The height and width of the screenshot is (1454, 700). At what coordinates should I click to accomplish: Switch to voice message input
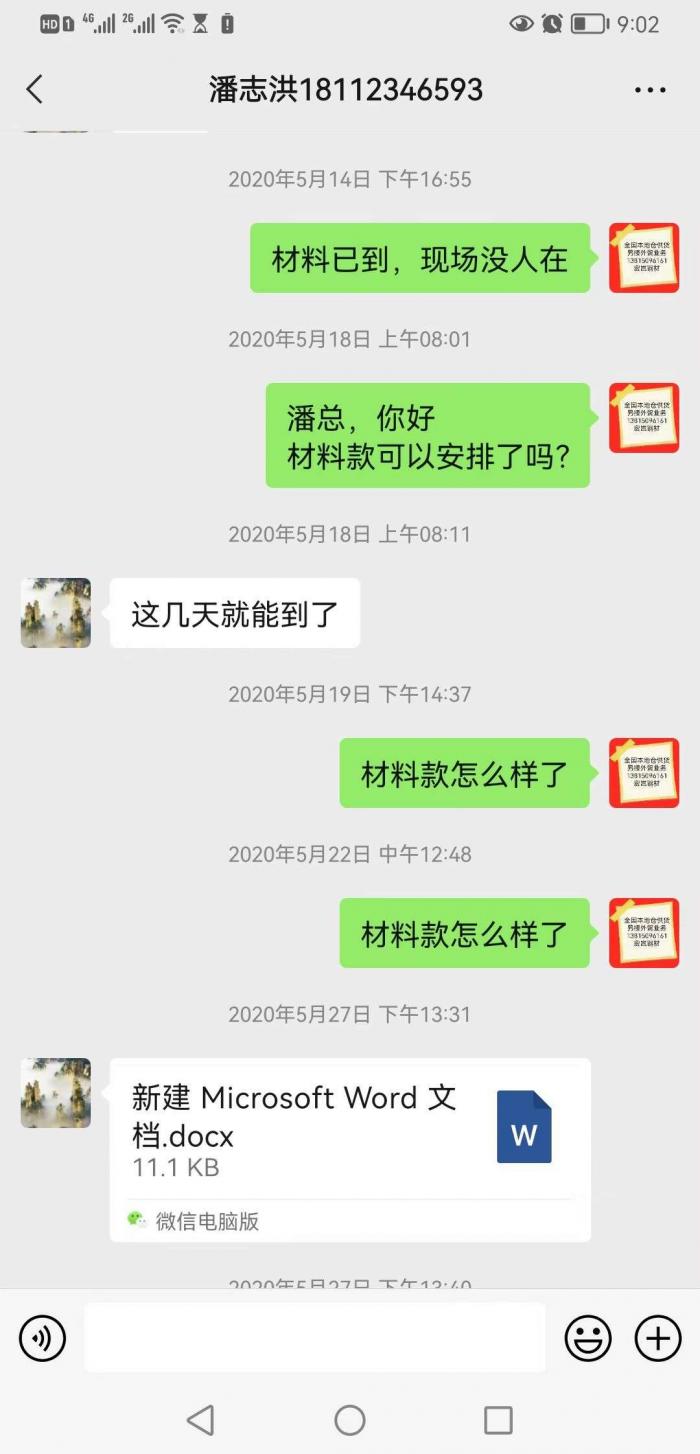click(x=42, y=1338)
